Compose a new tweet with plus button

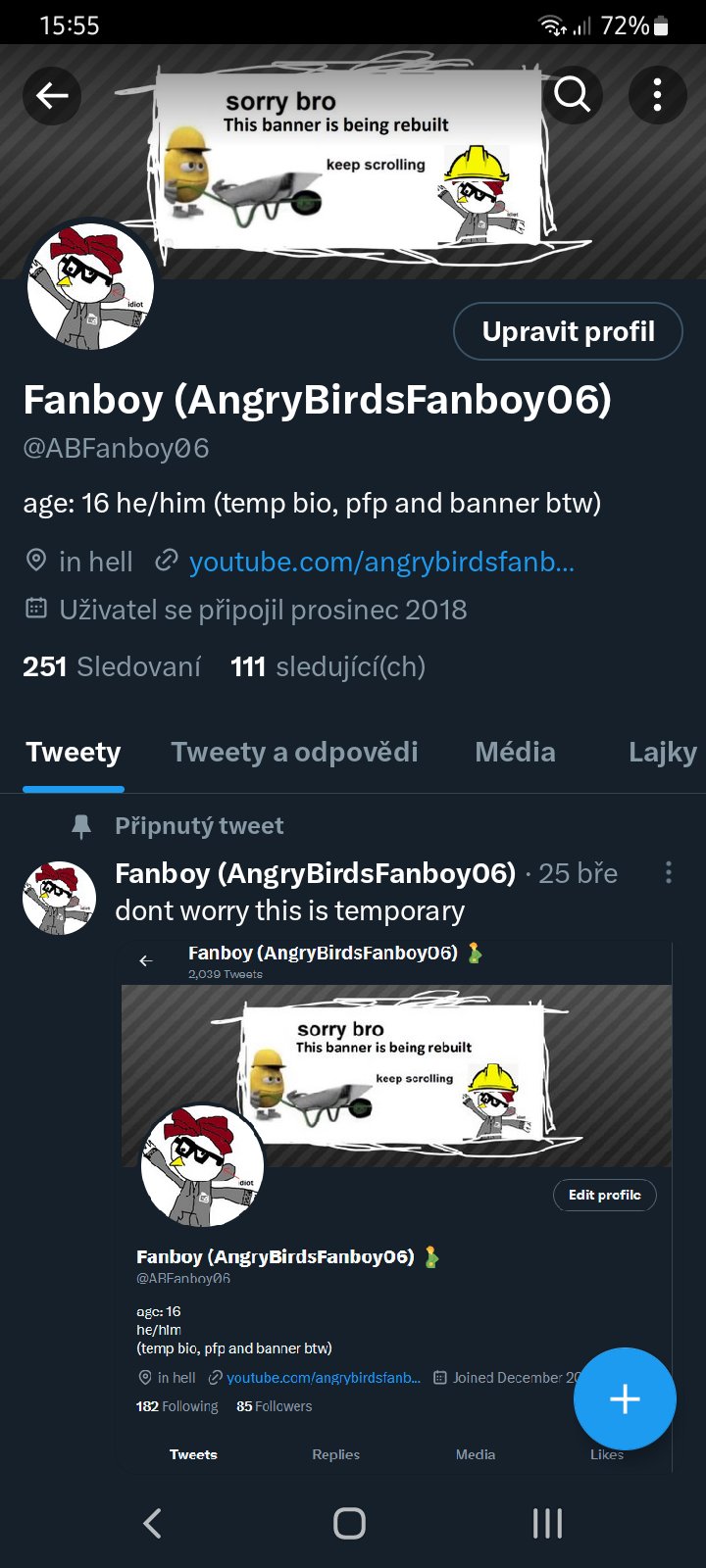click(625, 1398)
